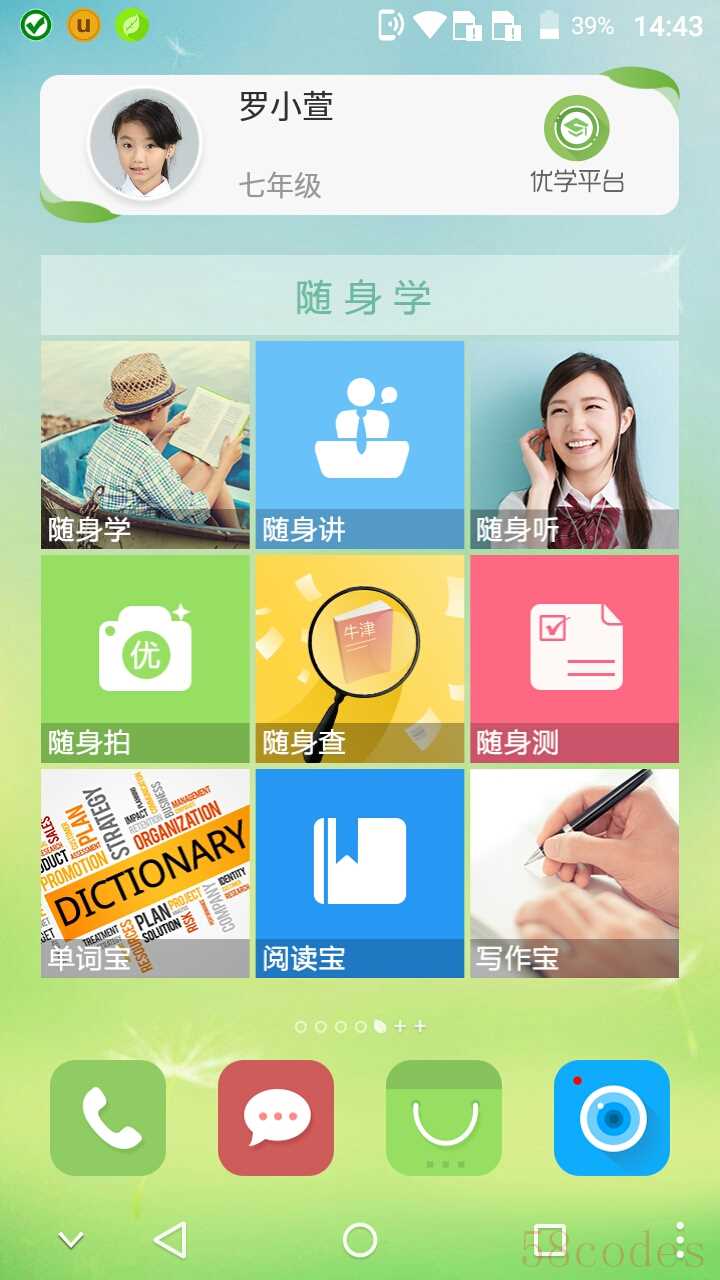Select the 随身查 lookup tile
The image size is (720, 1280).
[360, 659]
